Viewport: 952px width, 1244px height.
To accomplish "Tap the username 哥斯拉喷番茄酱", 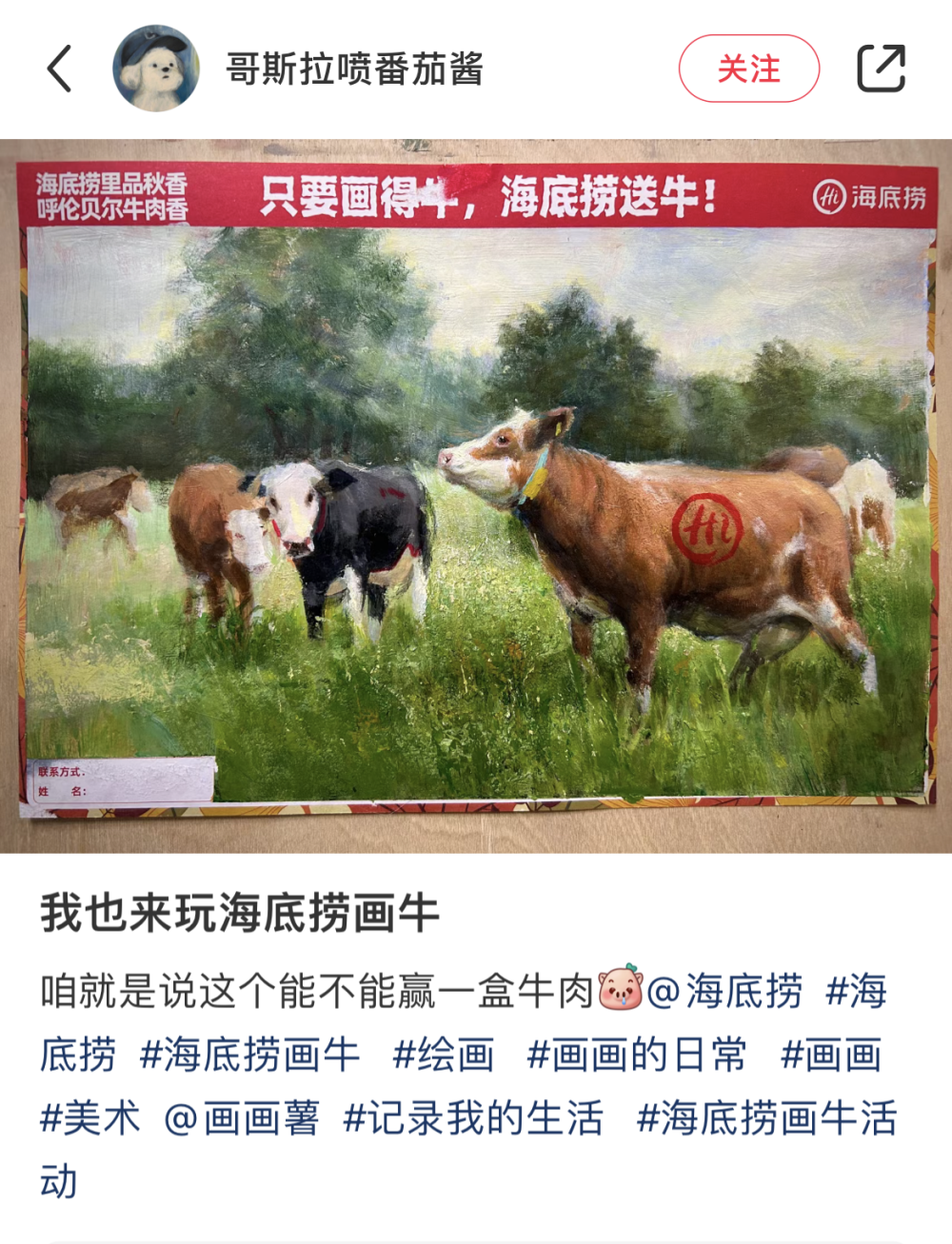I will click(x=354, y=69).
